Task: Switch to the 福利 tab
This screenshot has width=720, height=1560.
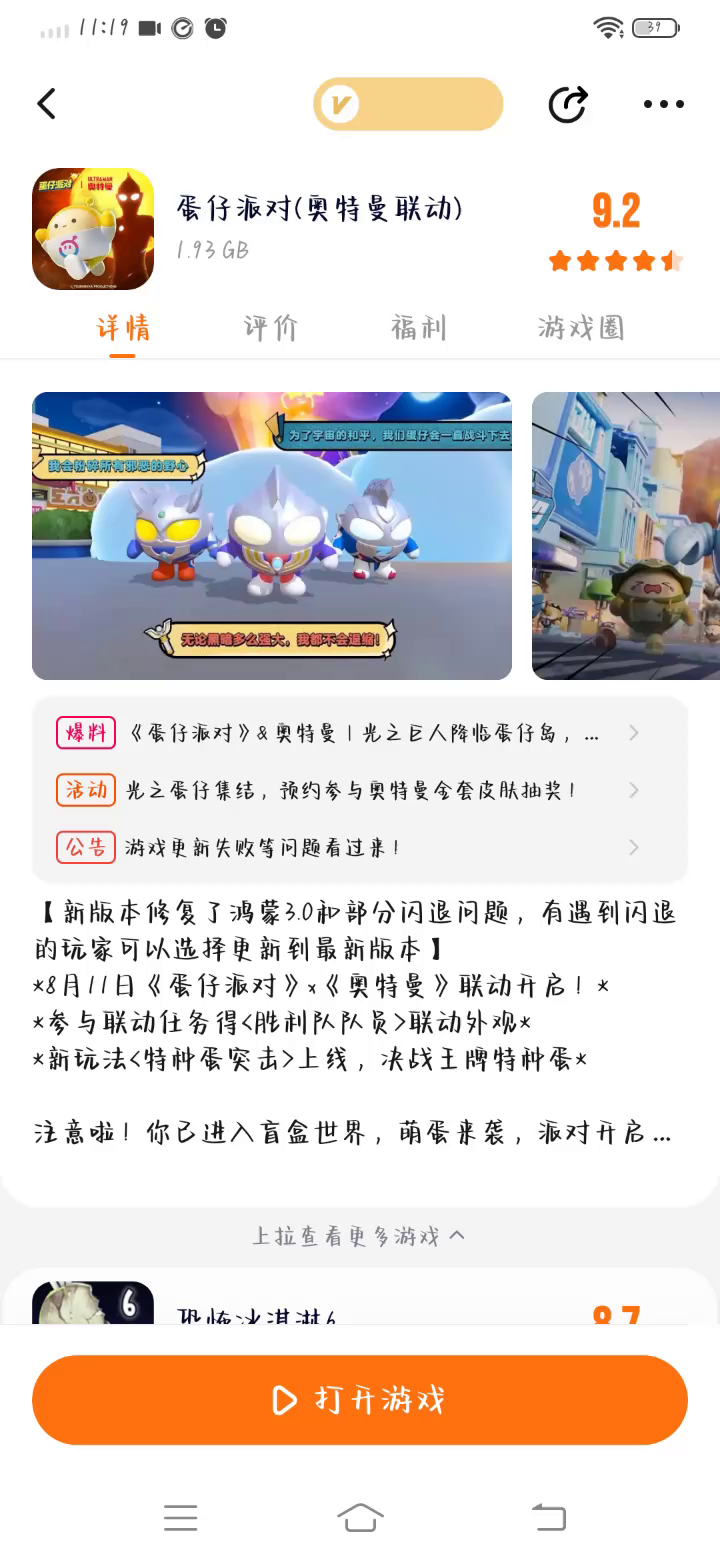Action: pyautogui.click(x=418, y=328)
